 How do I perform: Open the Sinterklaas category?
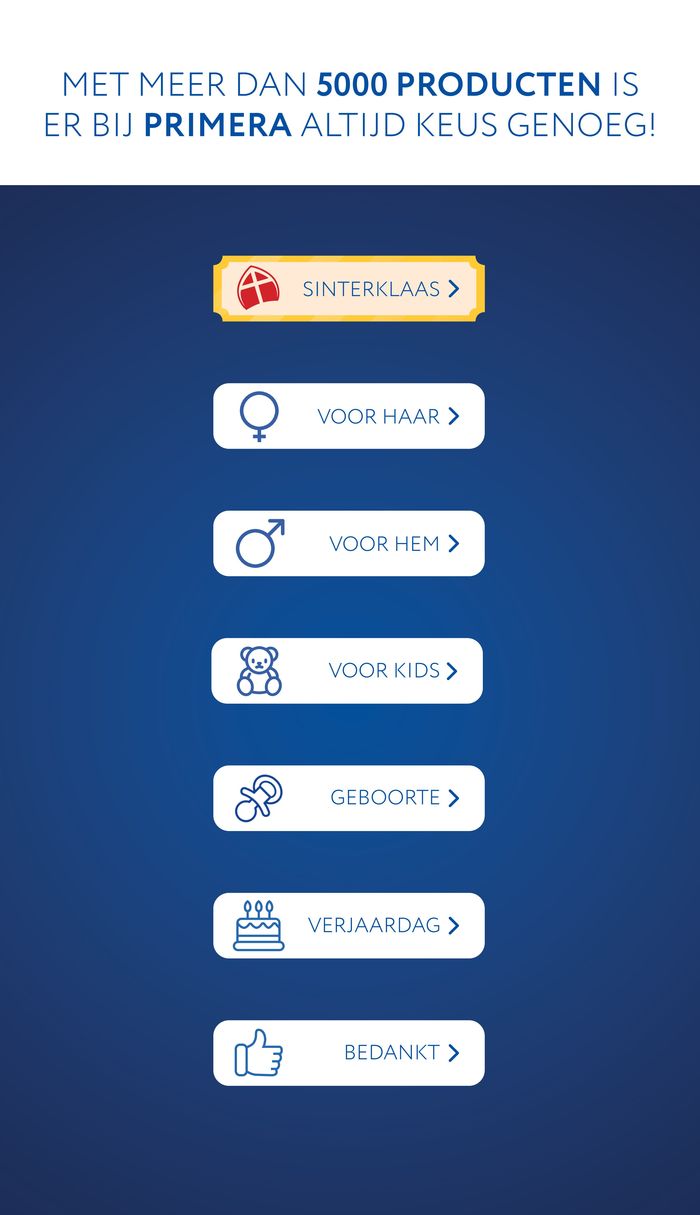(348, 289)
